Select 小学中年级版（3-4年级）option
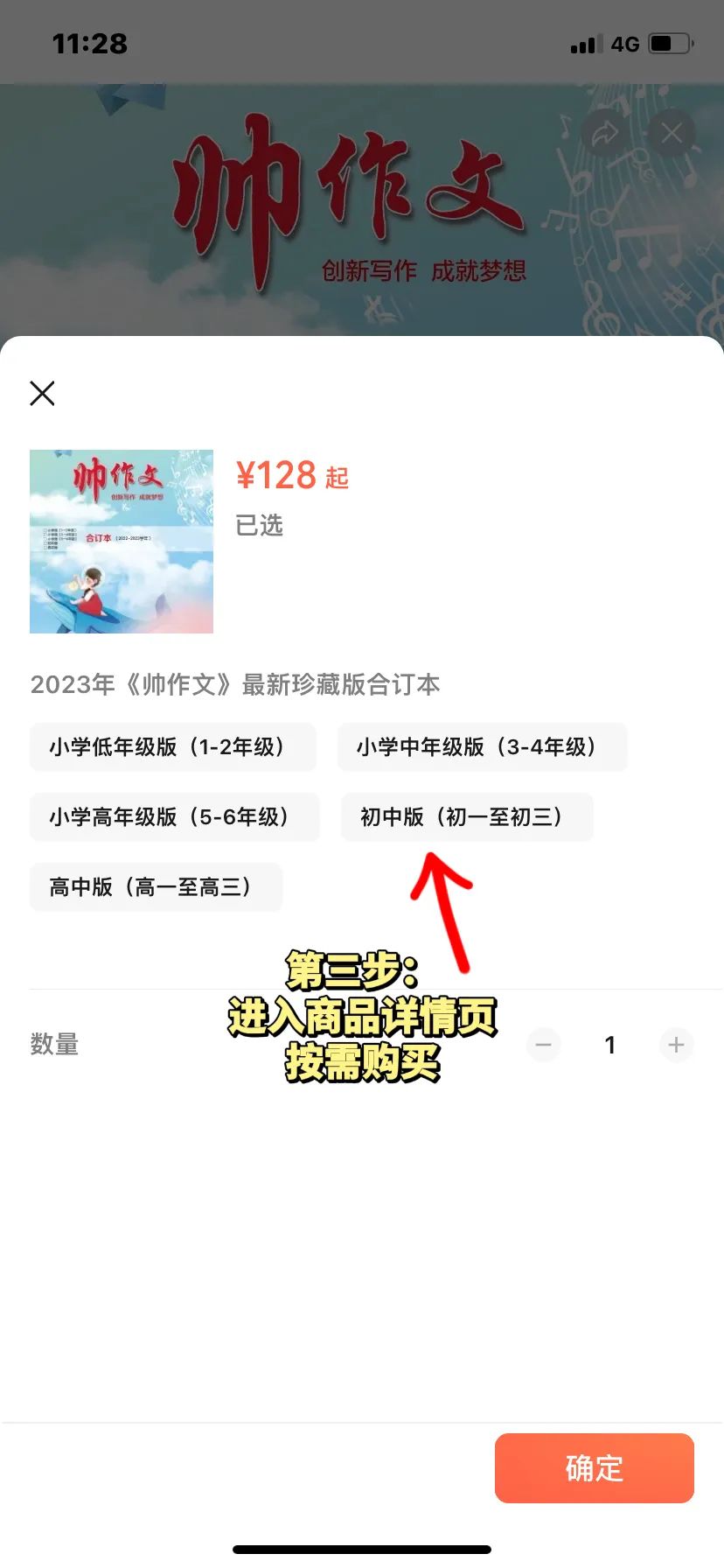The height and width of the screenshot is (1568, 724). pyautogui.click(x=482, y=747)
